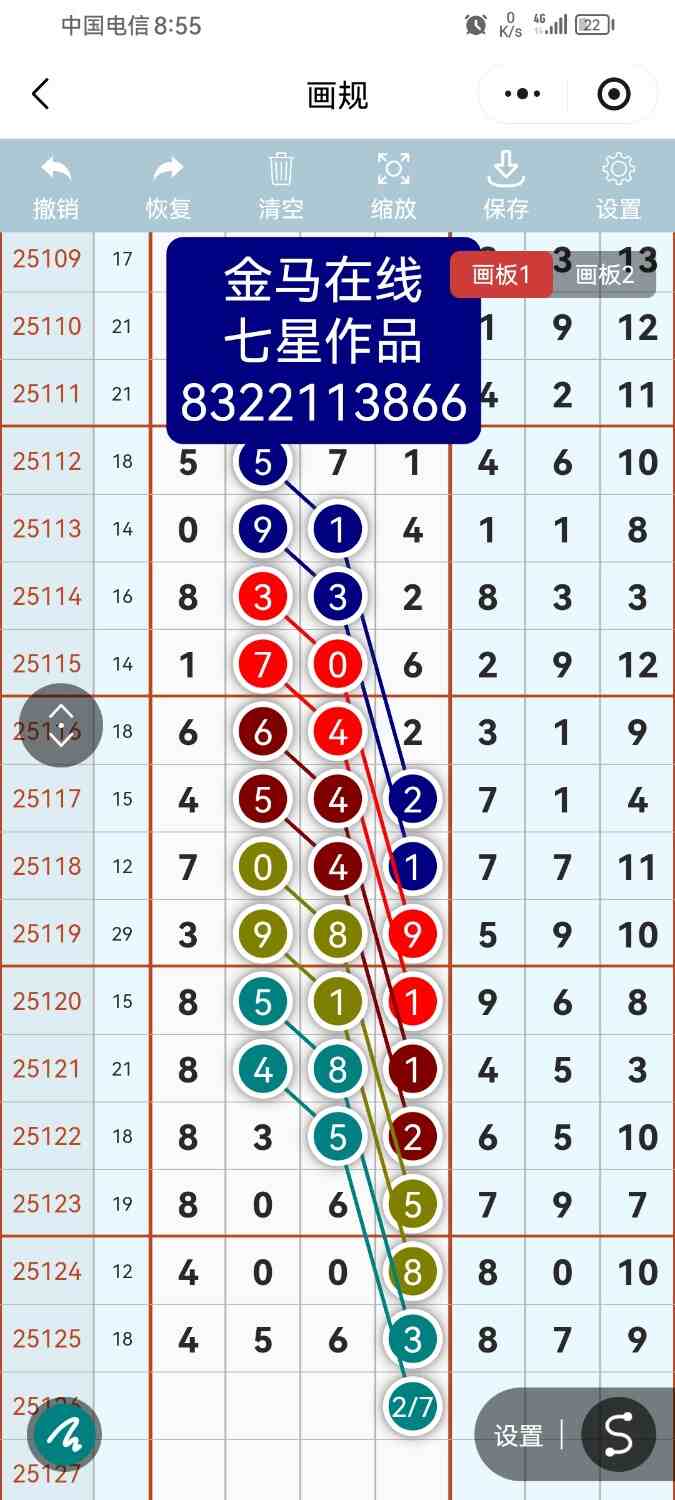Select the 缩放 zoom tool

click(393, 187)
